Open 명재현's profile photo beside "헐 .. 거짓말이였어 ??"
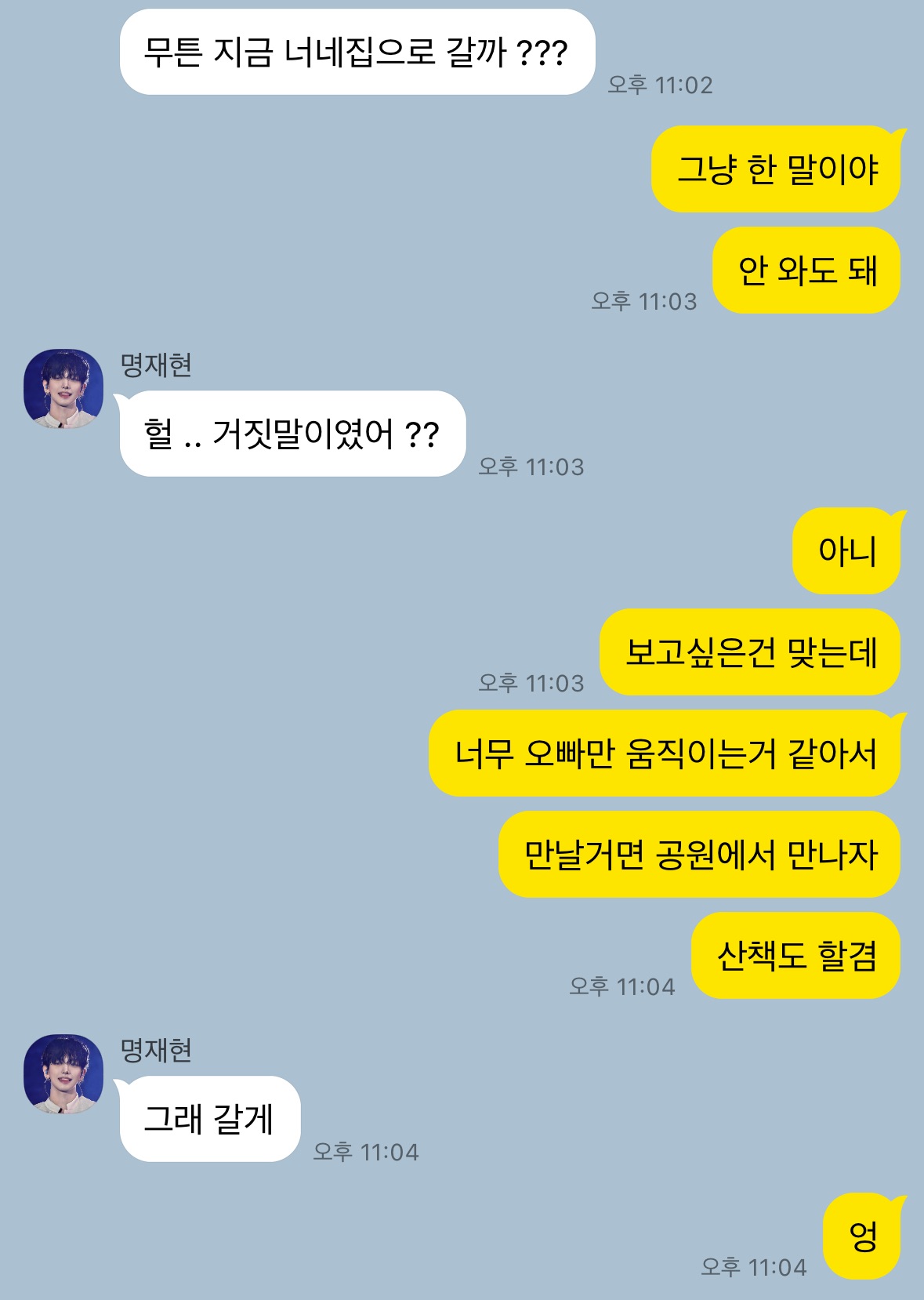This screenshot has width=924, height=1300. [63, 389]
